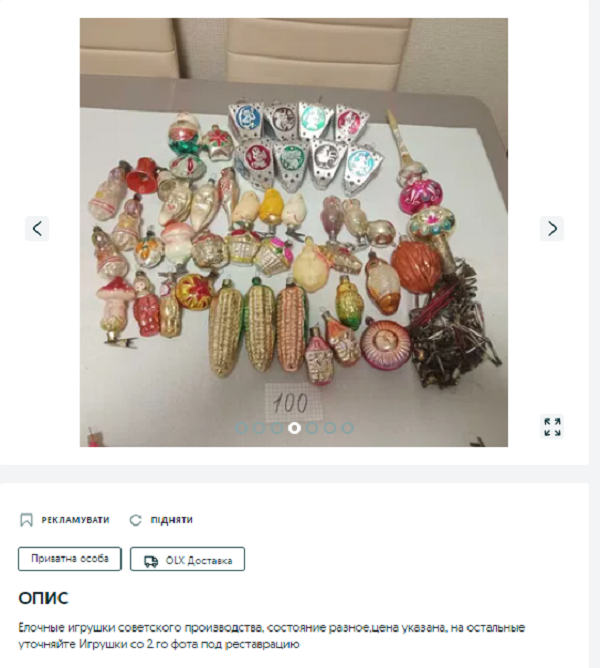Tap the Приватна особа chip
This screenshot has width=600, height=668.
pyautogui.click(x=70, y=559)
